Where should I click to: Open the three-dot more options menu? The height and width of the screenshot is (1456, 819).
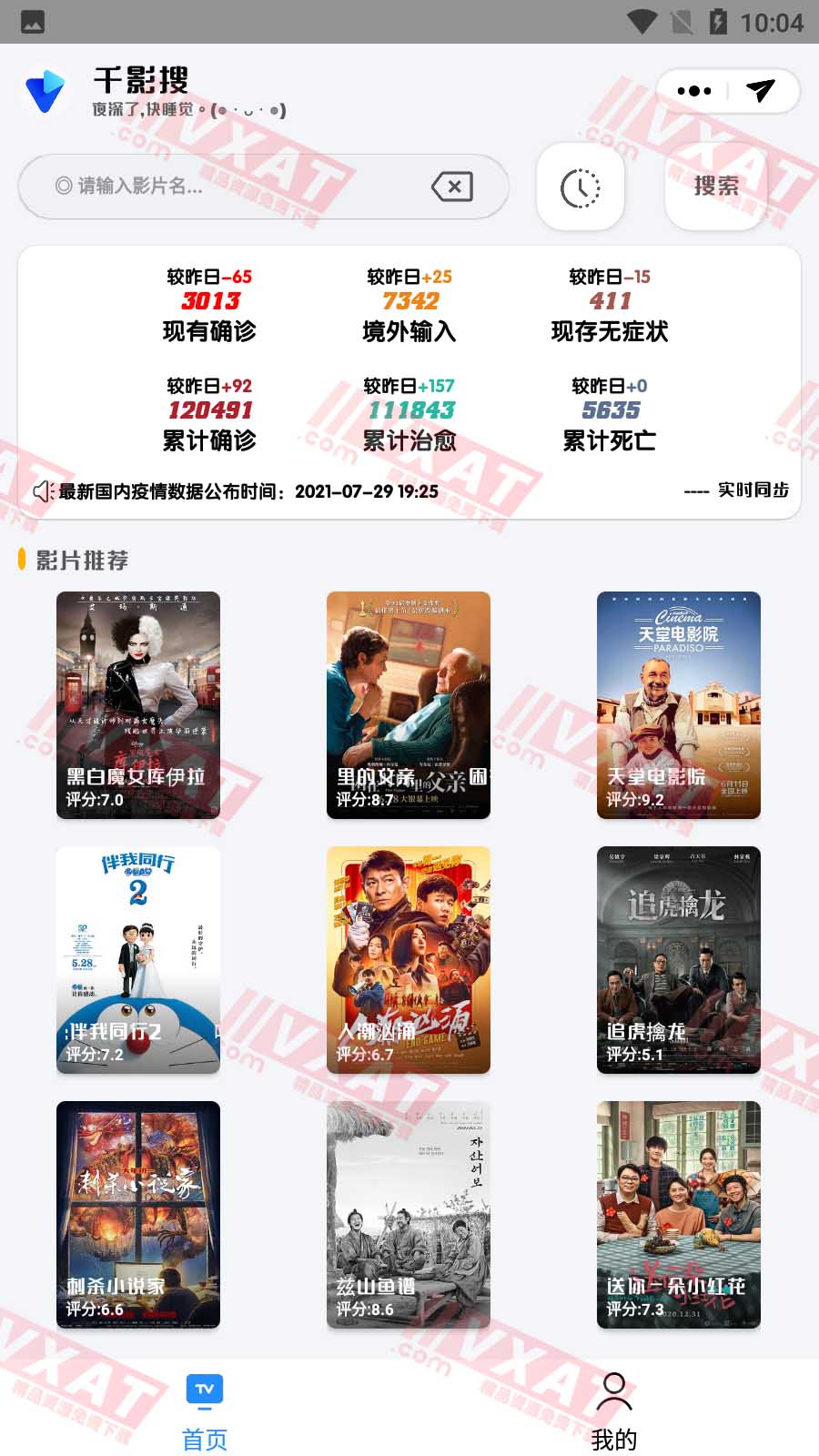(693, 90)
